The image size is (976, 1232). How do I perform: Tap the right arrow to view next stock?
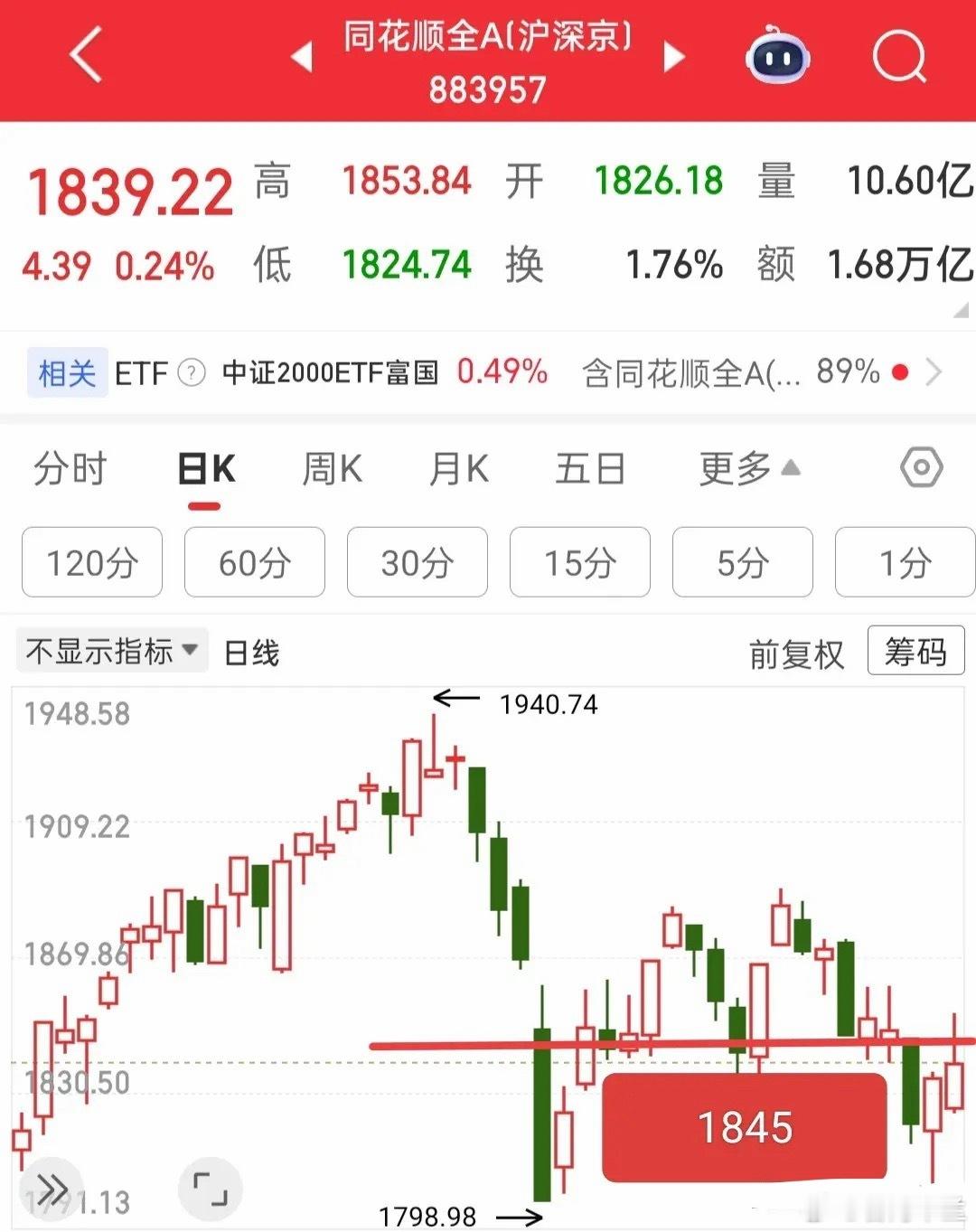pyautogui.click(x=672, y=56)
